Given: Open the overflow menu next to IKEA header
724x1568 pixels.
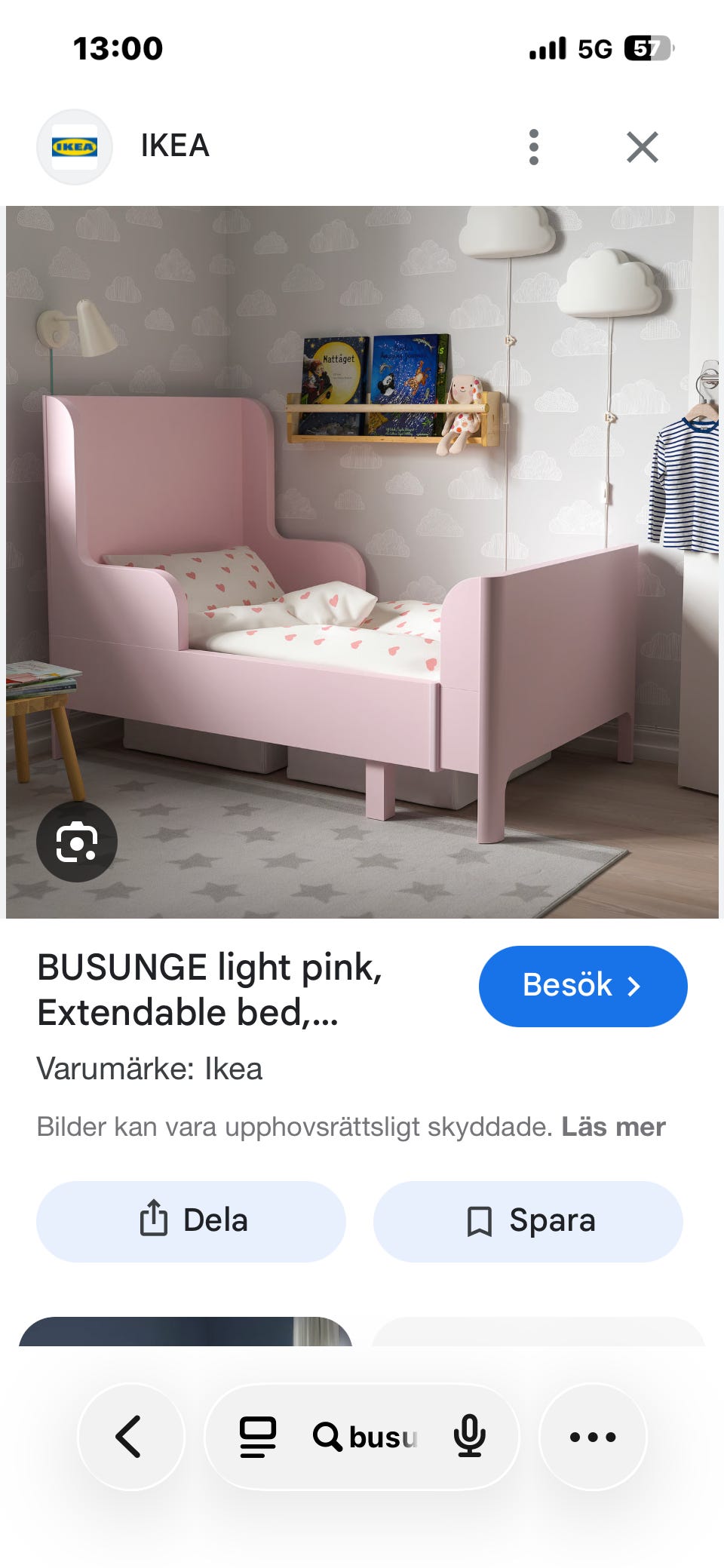Looking at the screenshot, I should [535, 146].
